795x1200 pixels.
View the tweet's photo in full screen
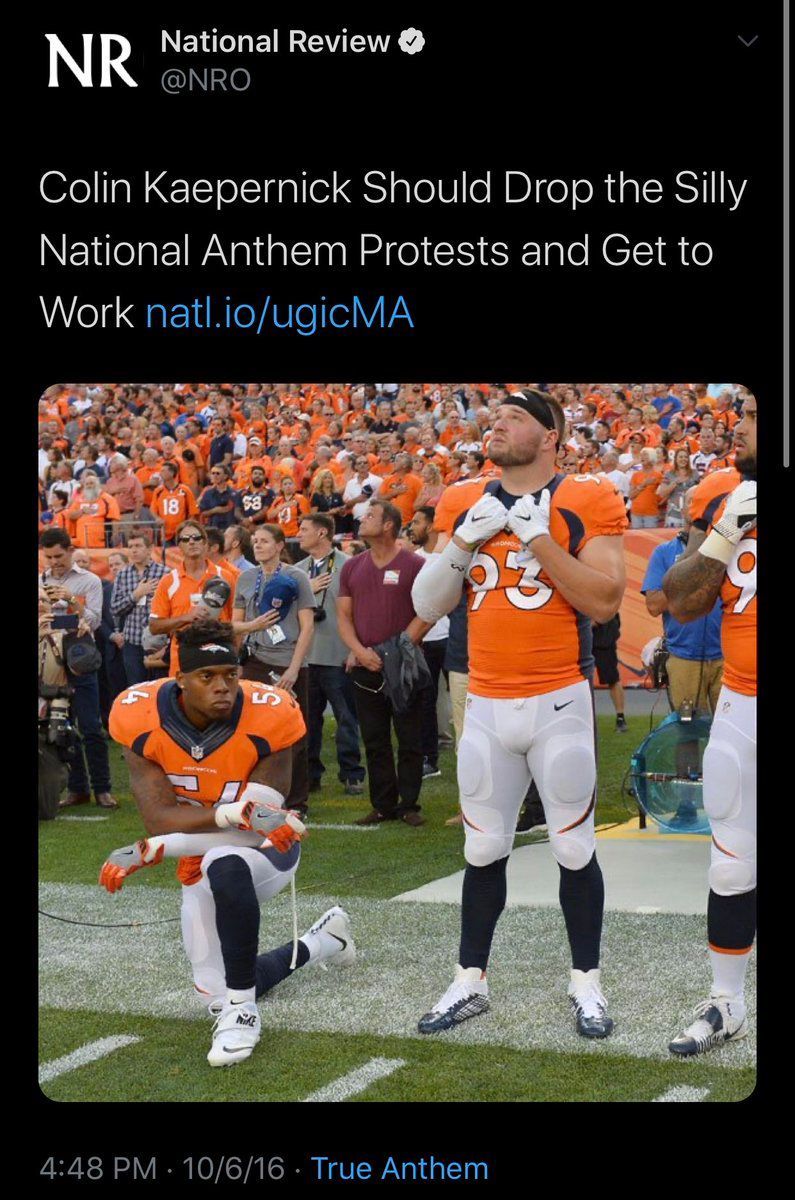(x=397, y=742)
